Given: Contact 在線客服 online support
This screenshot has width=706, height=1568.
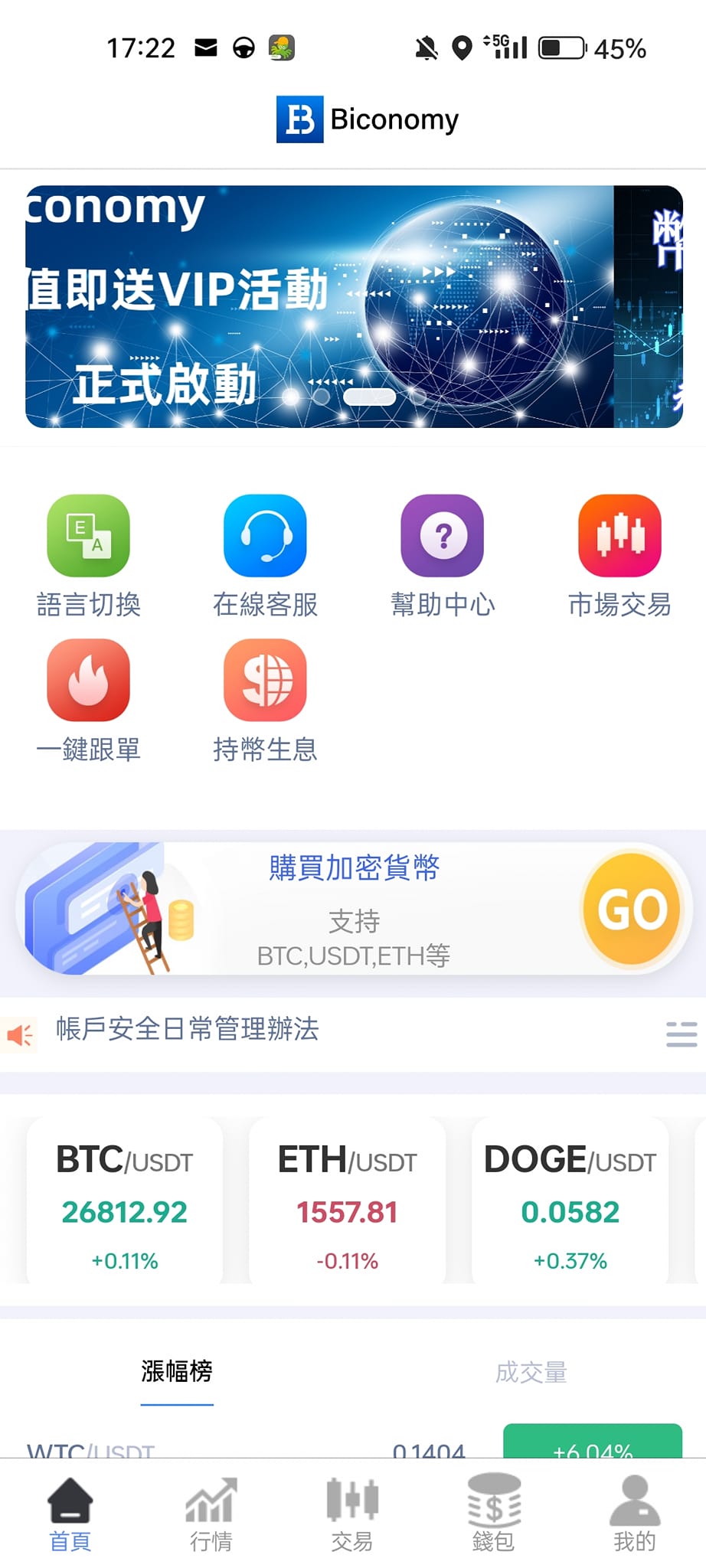Looking at the screenshot, I should (265, 536).
